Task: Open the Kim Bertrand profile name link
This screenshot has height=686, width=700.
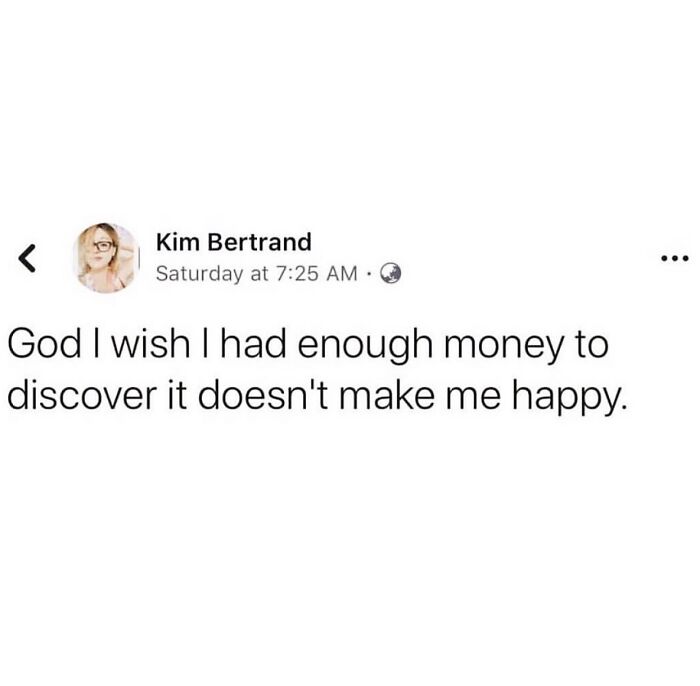Action: (x=234, y=242)
